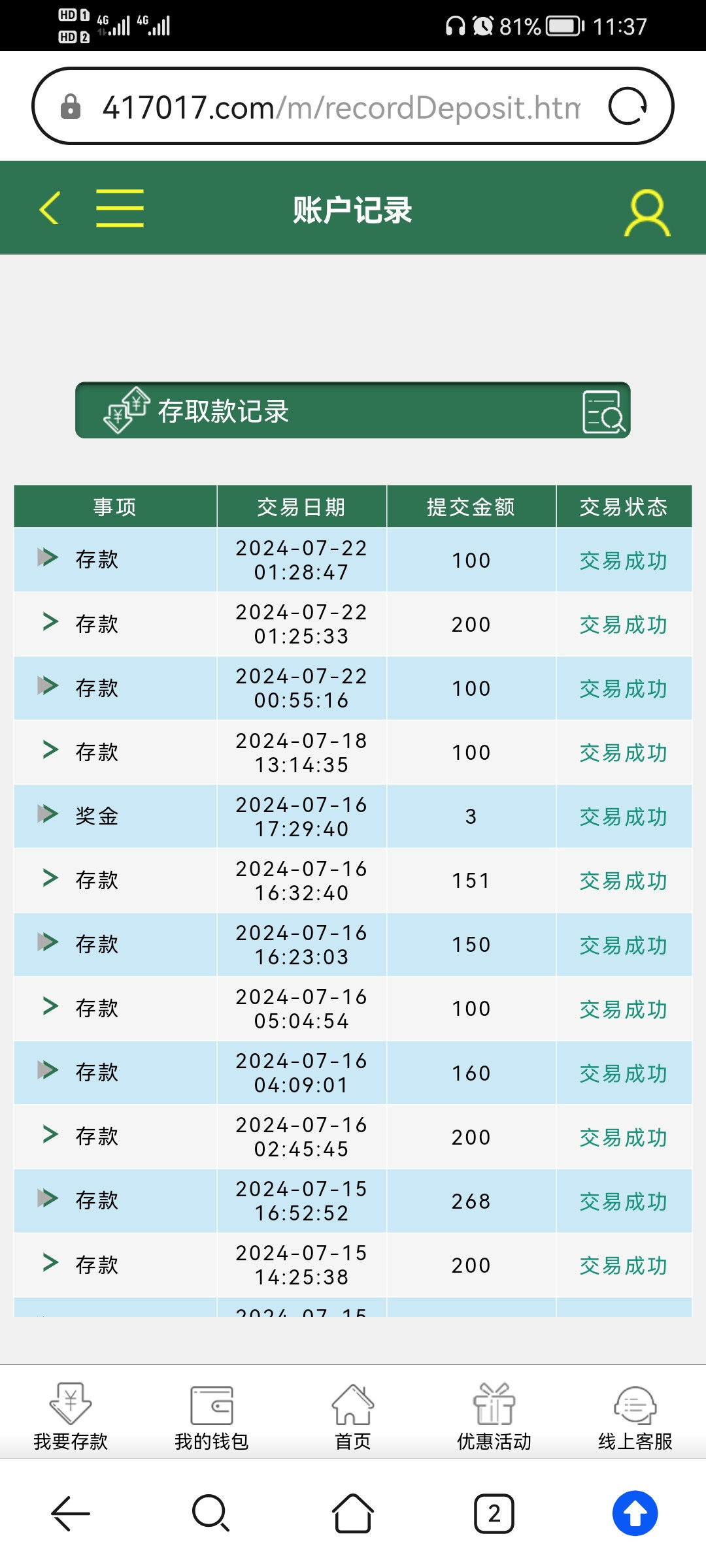This screenshot has width=706, height=1568.
Task: Open the hamburger menu
Action: 120,208
